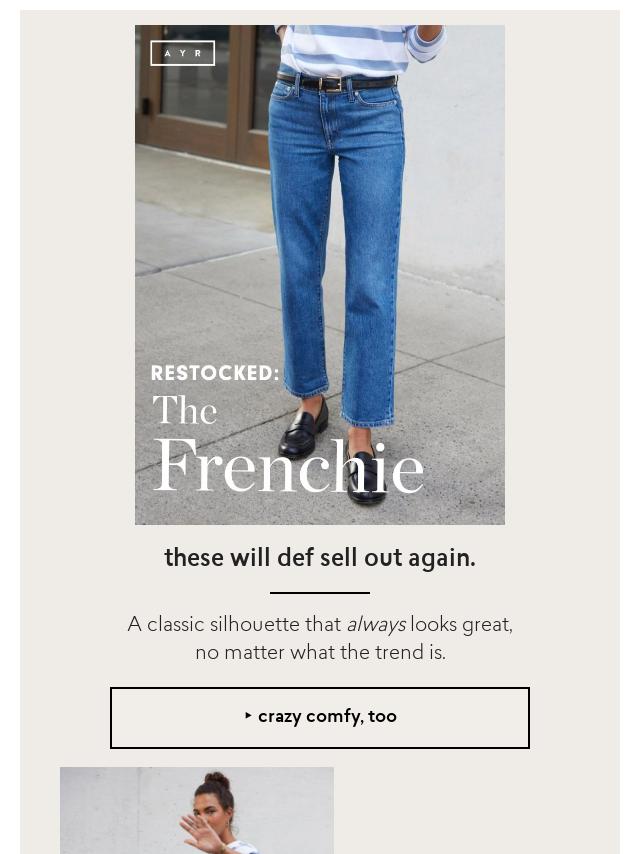Tap the 'crazy comfy, too' button
This screenshot has width=640, height=854.
[x=320, y=717]
